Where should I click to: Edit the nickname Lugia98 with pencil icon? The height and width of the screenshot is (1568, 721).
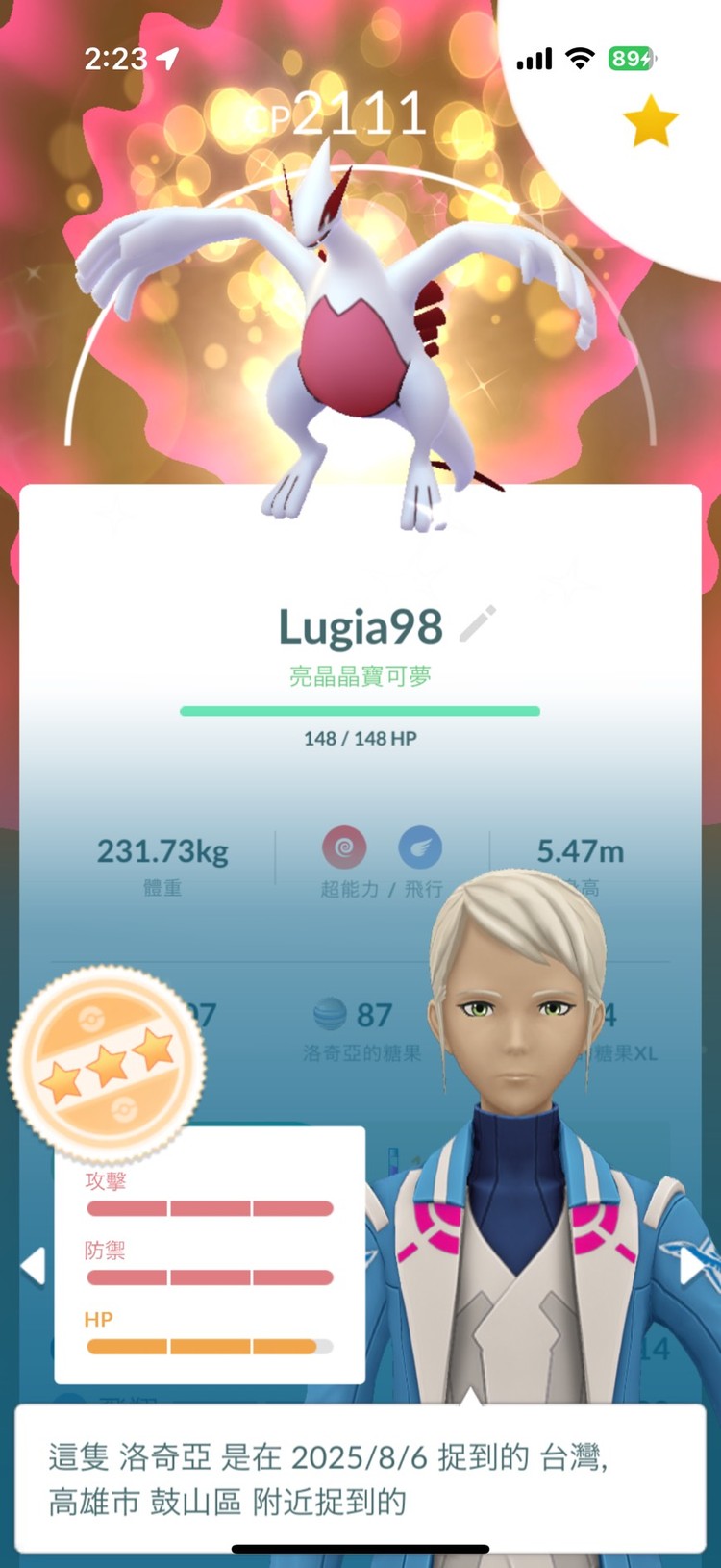[477, 624]
